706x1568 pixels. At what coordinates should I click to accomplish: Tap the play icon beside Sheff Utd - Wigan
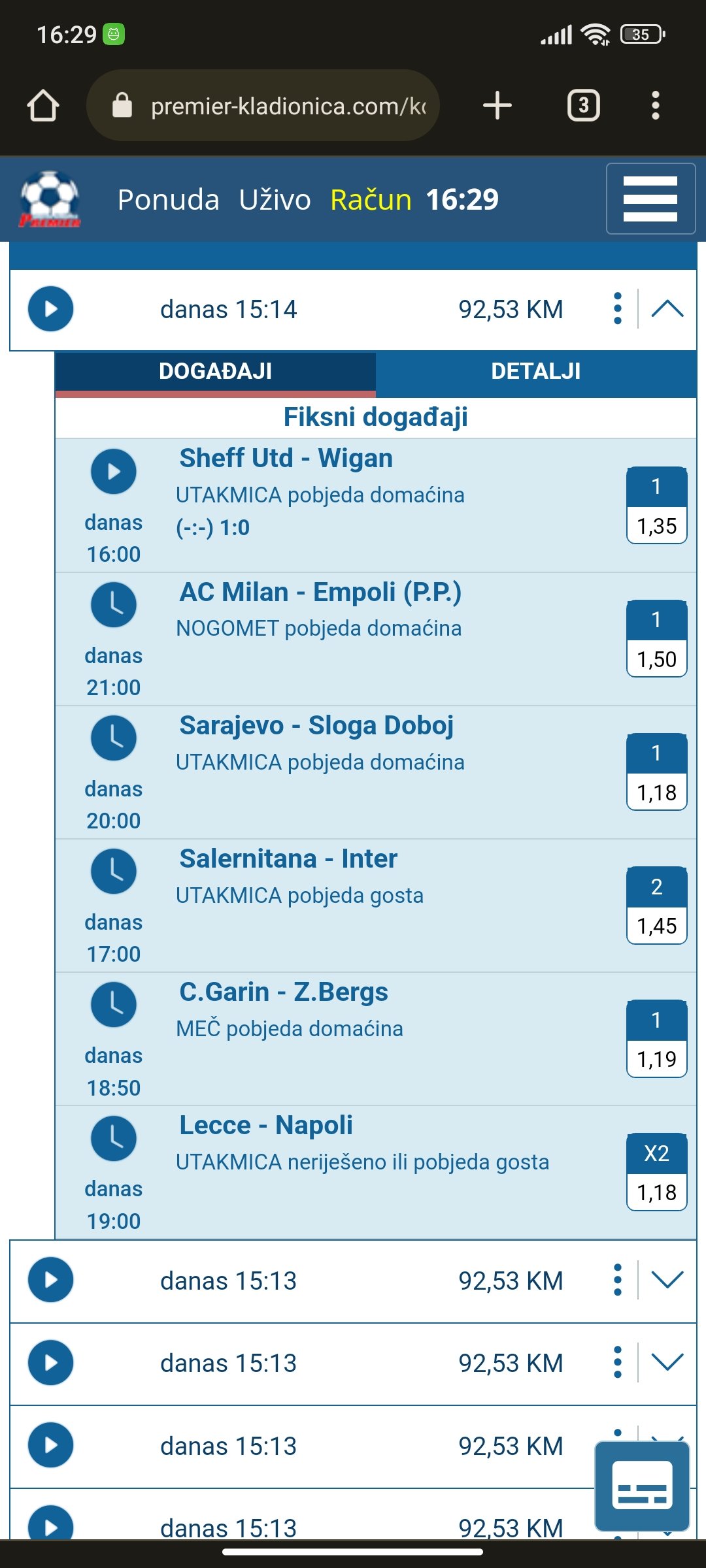(114, 471)
